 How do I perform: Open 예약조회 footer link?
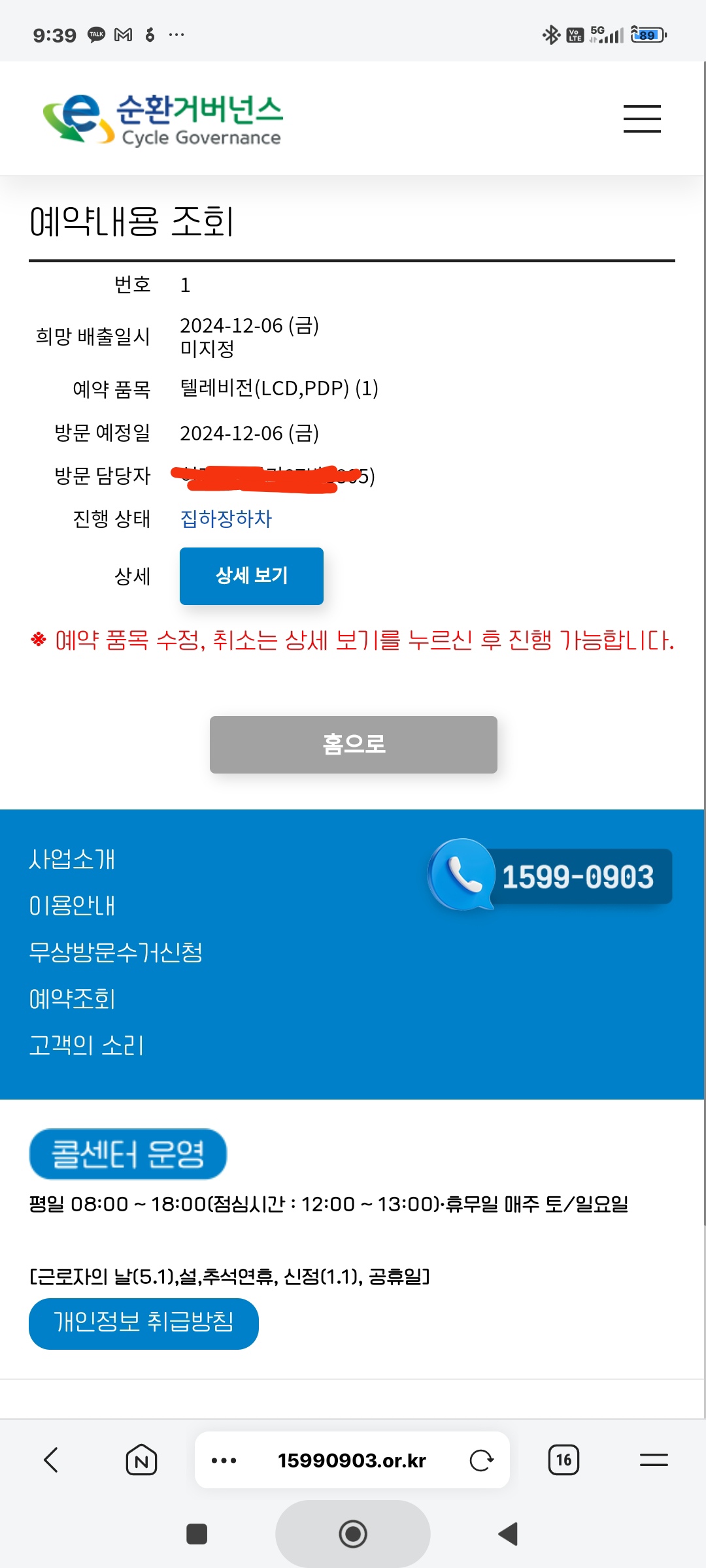coord(72,998)
